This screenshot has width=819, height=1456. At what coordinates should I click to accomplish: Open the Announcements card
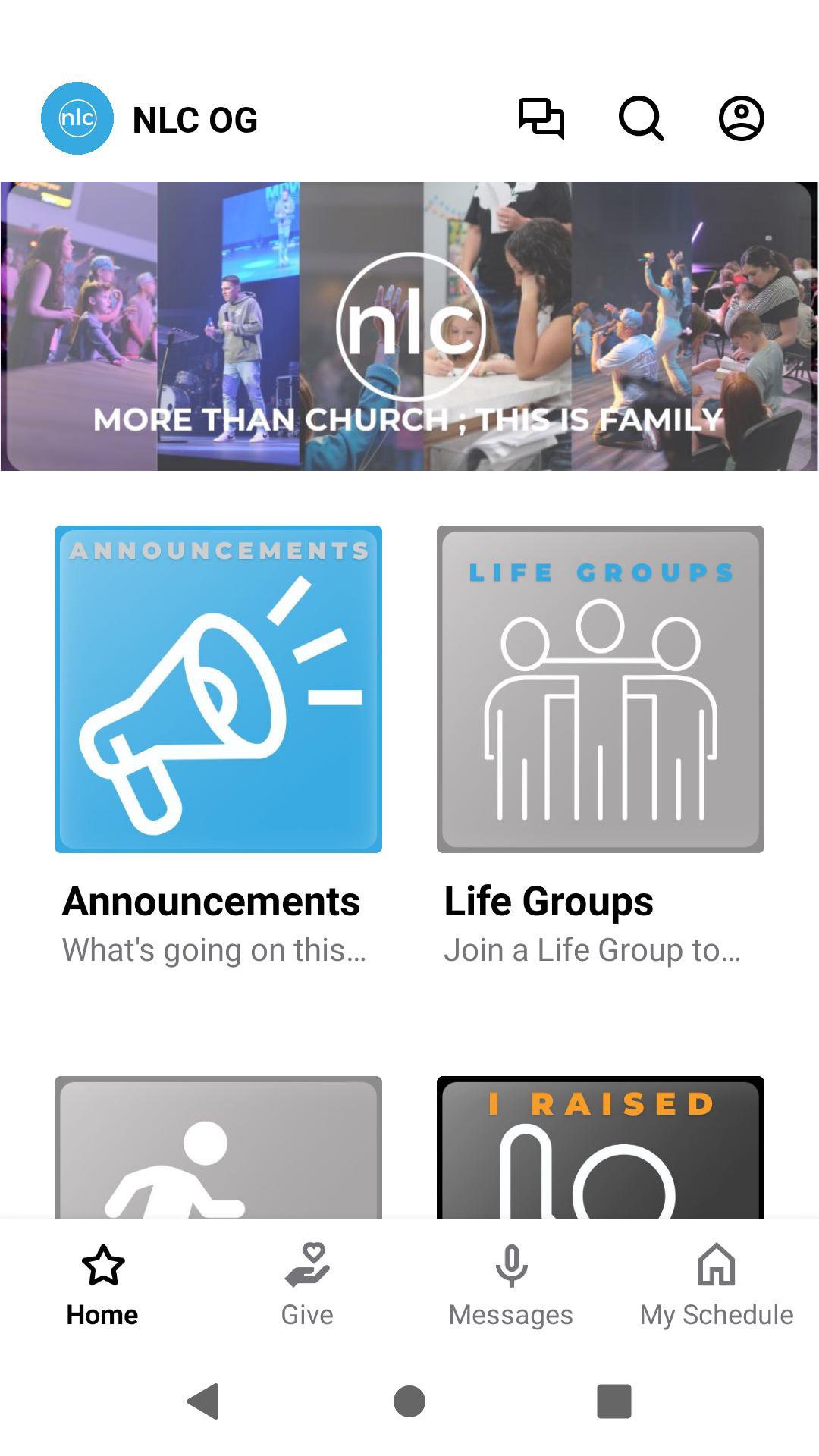tap(218, 689)
